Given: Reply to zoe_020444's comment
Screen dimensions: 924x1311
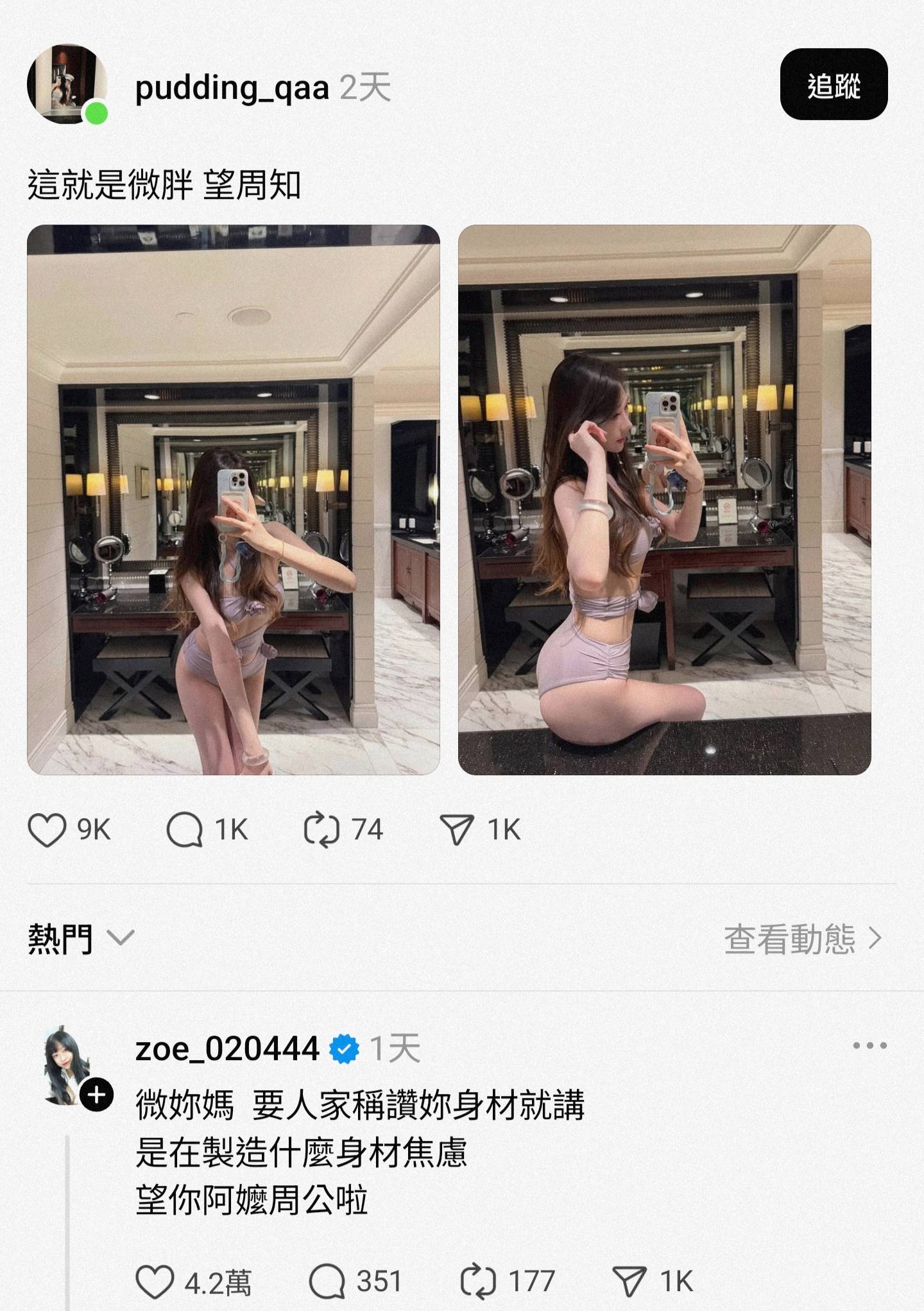Looking at the screenshot, I should pos(327,1282).
